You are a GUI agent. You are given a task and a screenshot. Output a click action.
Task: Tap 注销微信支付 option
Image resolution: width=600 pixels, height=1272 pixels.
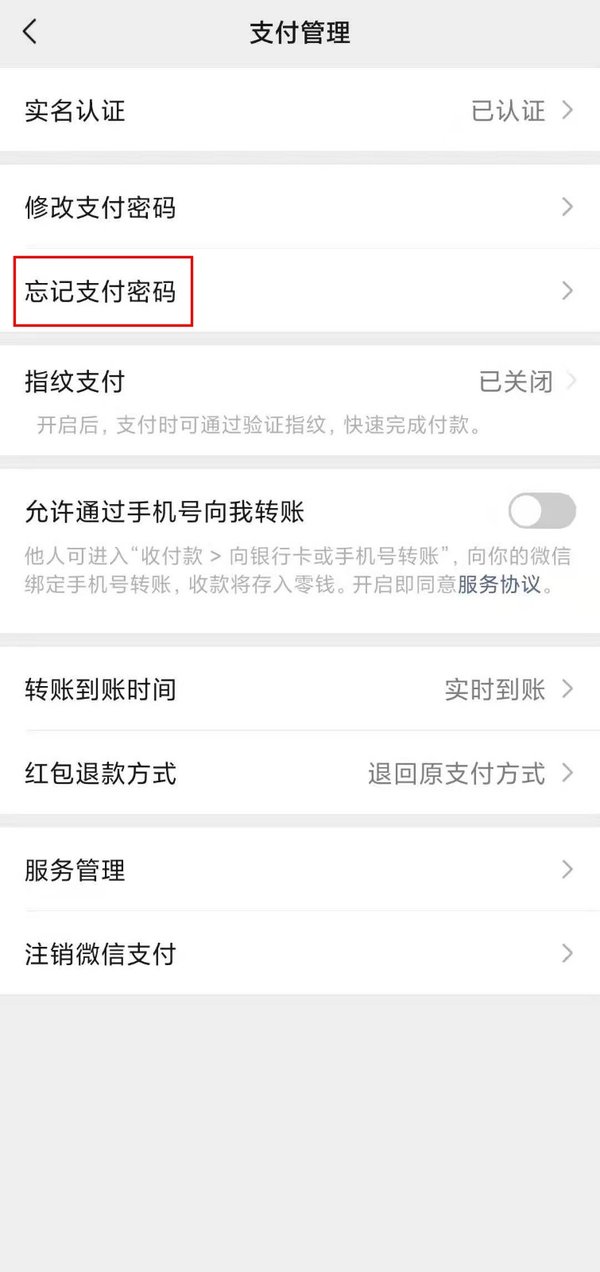(300, 953)
